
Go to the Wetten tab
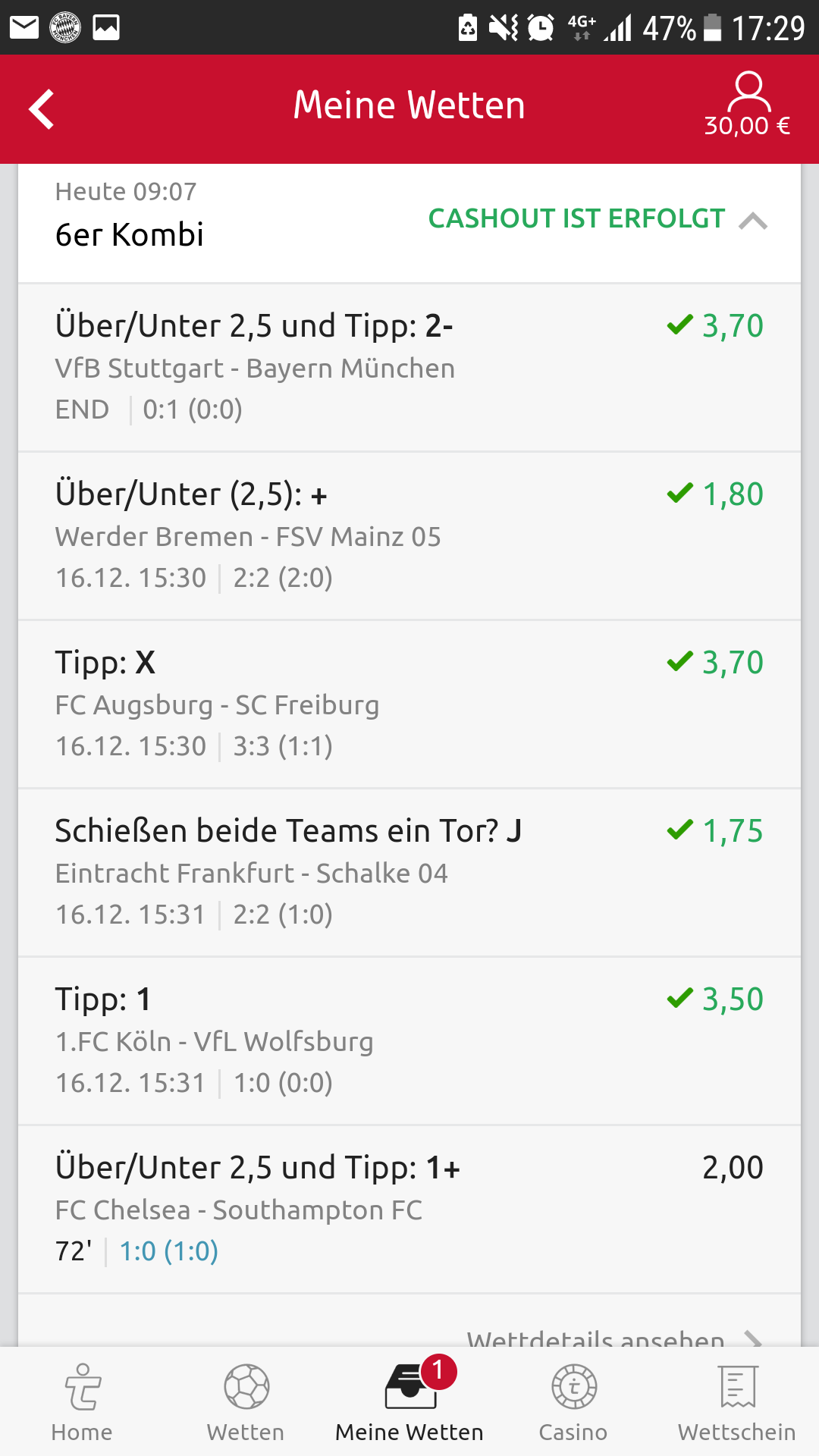click(246, 1401)
